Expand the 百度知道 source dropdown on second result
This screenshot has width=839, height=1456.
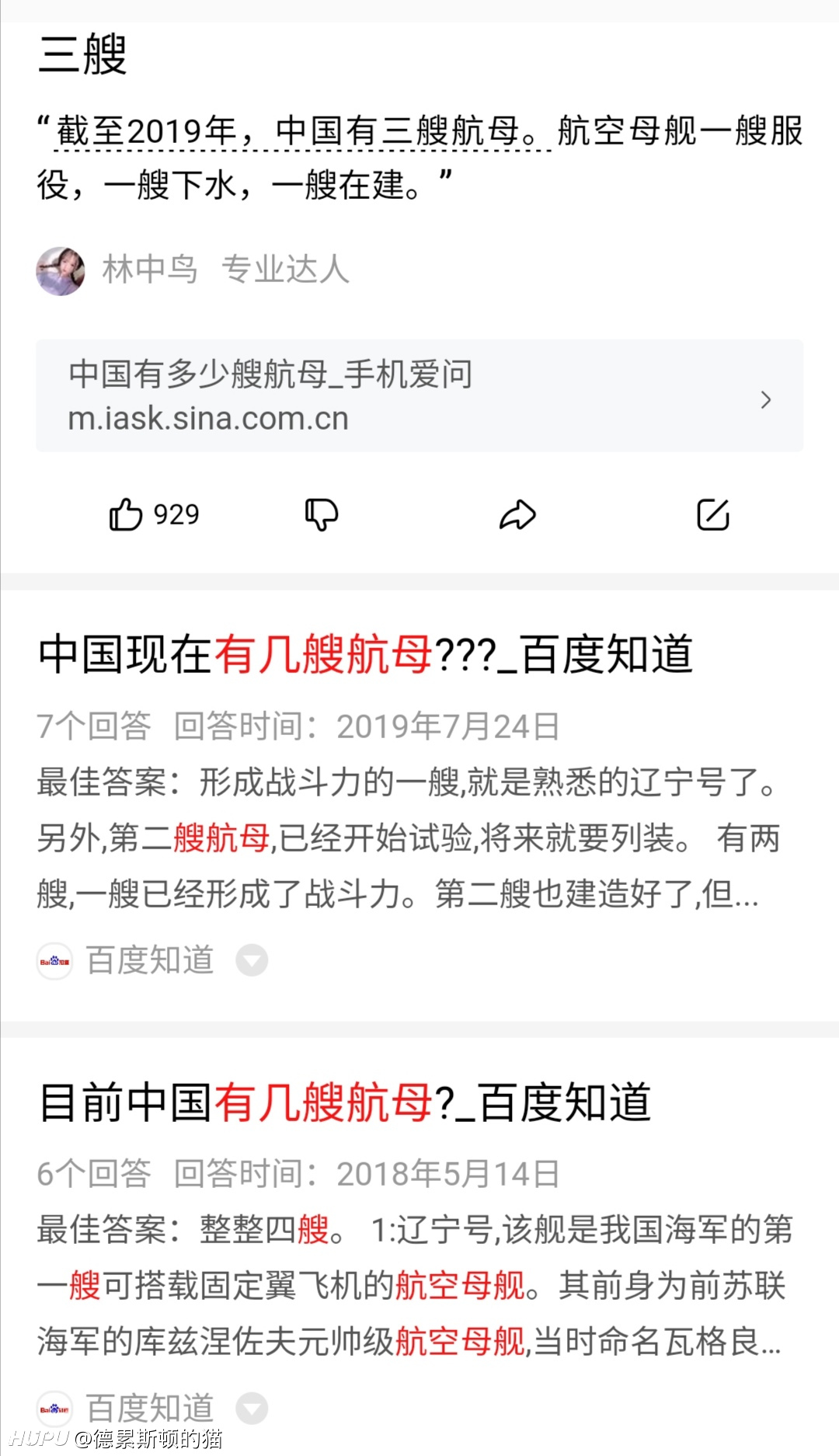250,1408
